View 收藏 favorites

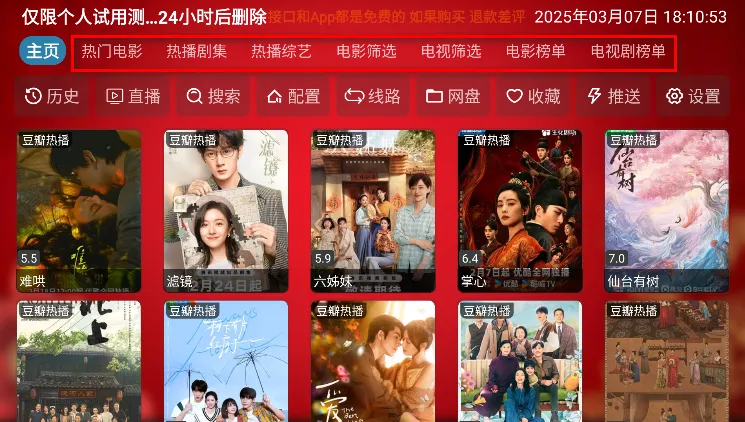533,96
